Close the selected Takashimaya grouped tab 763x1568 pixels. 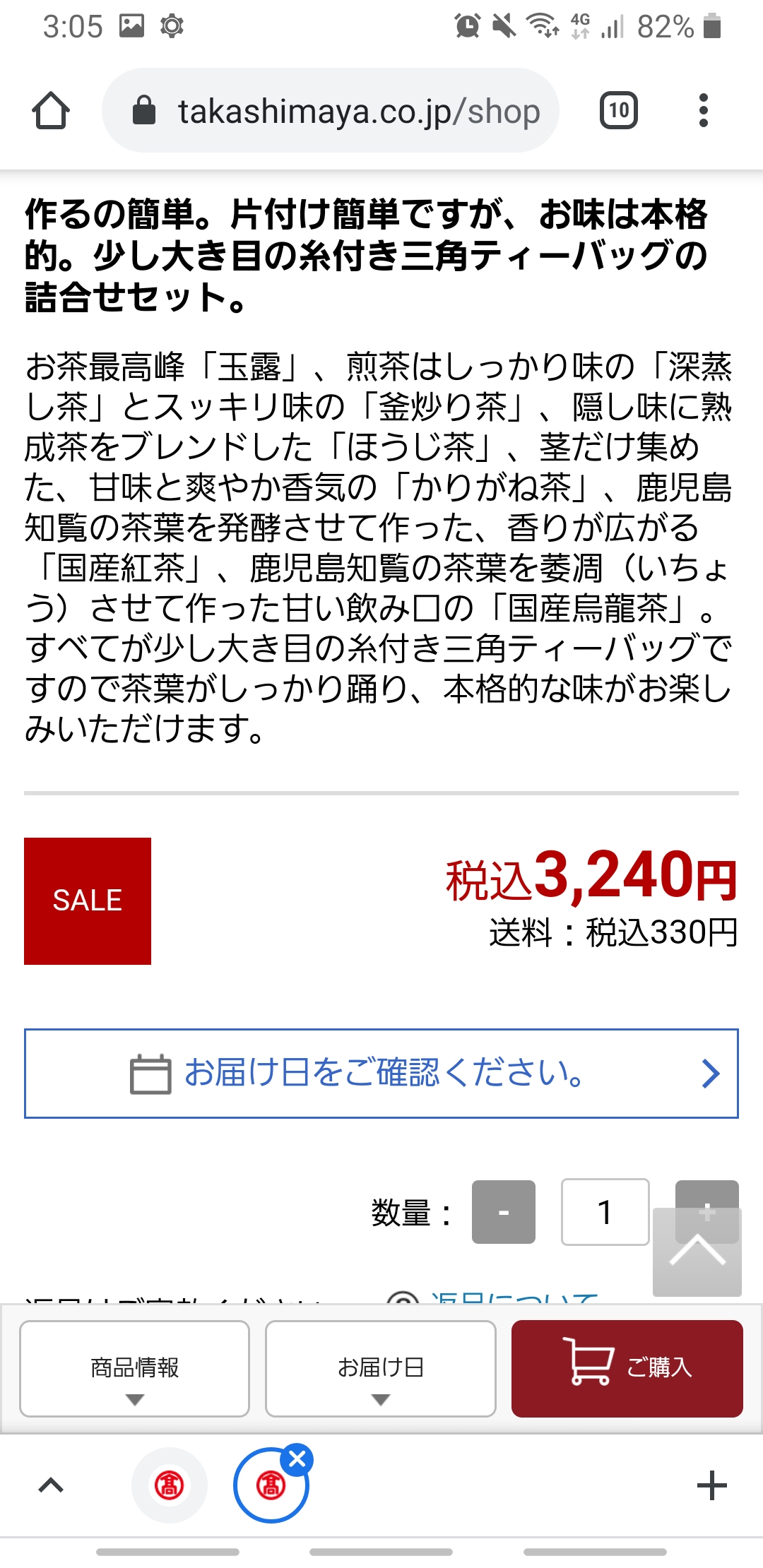297,1459
